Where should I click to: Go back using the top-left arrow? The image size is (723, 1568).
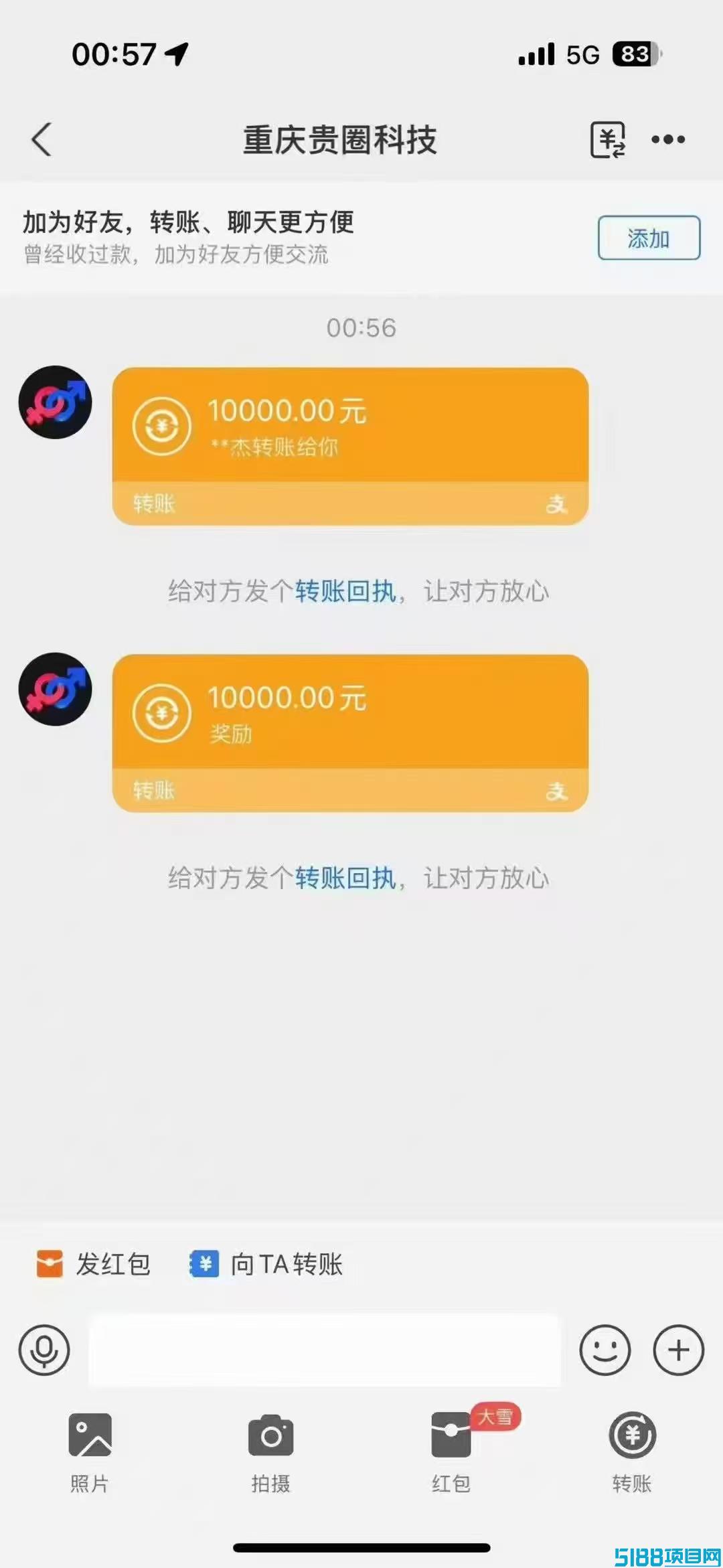pyautogui.click(x=42, y=139)
